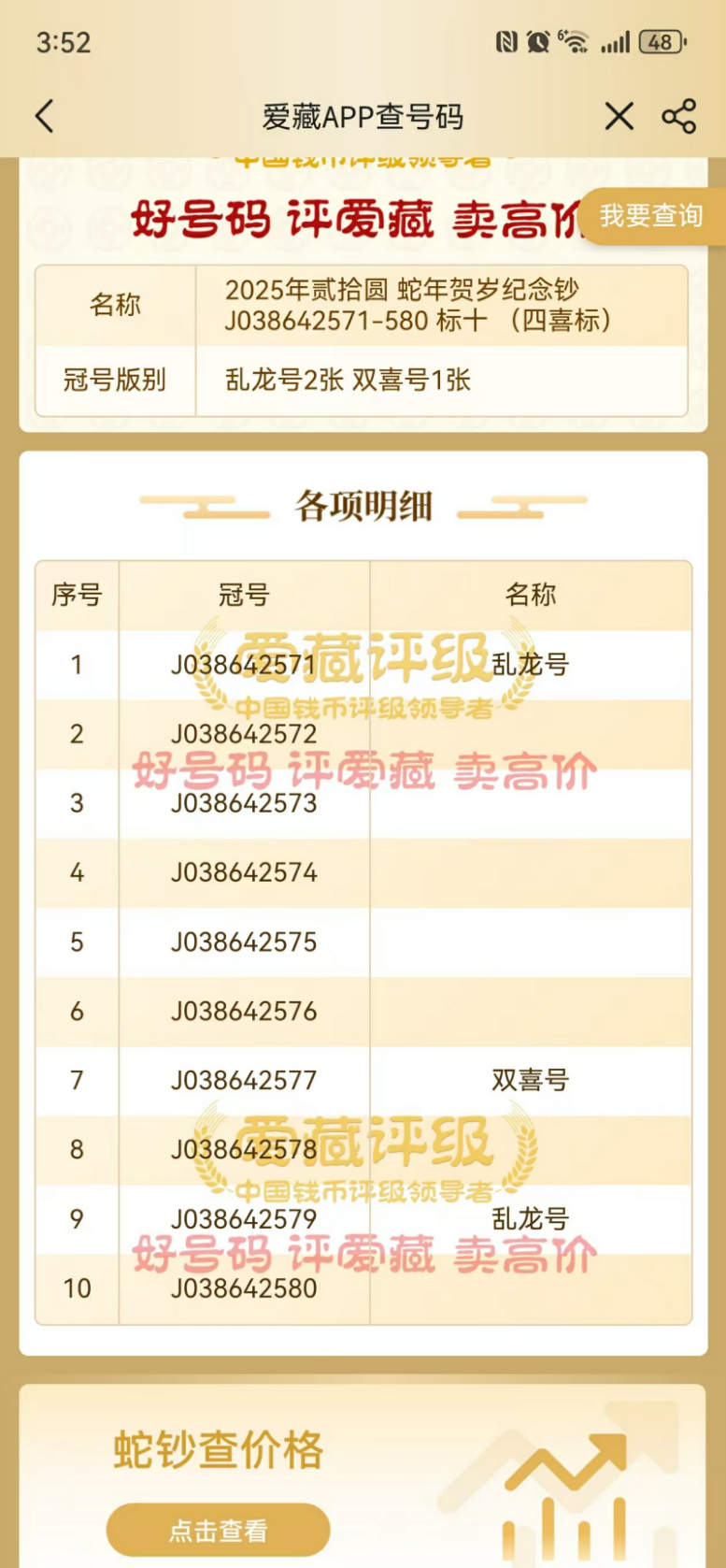Image resolution: width=726 pixels, height=1568 pixels.
Task: Go back using the header arrow
Action: [x=44, y=117]
